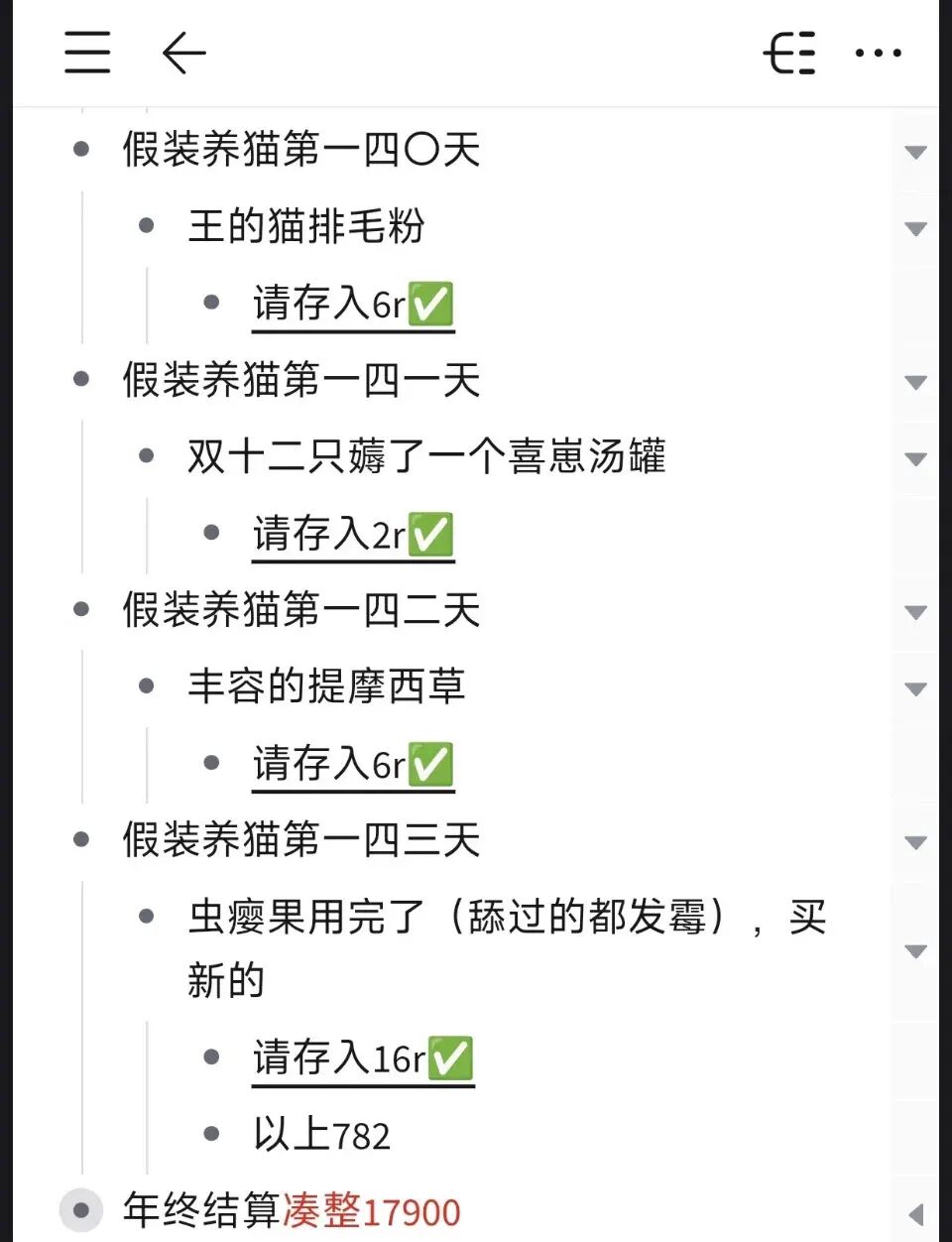
Task: Collapse the 王的猫排毛粉 node
Action: pyautogui.click(x=915, y=229)
